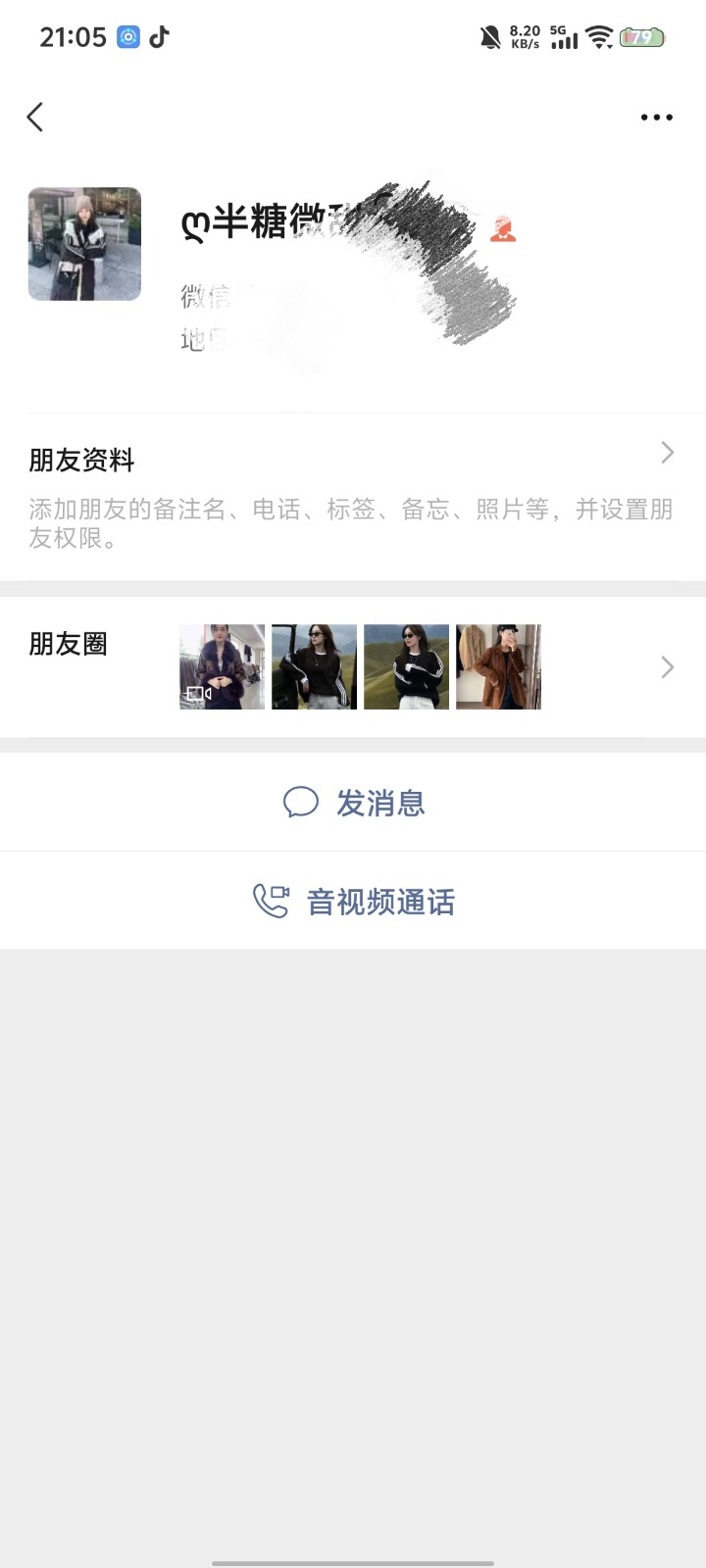Open the three-dot overflow menu
This screenshot has width=706, height=1568.
coord(656,118)
